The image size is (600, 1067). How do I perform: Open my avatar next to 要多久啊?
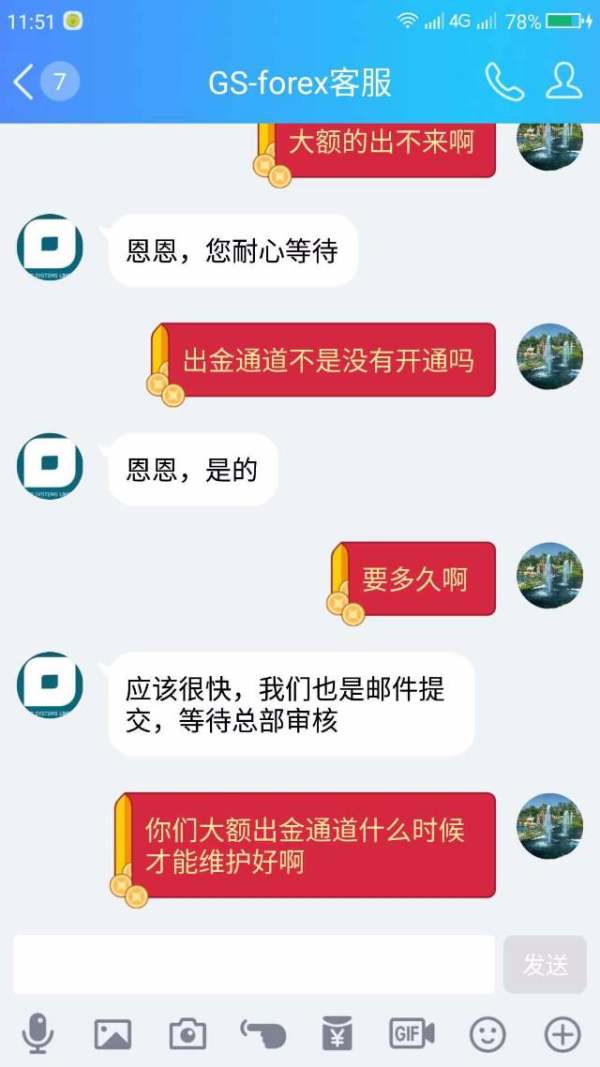coord(550,575)
